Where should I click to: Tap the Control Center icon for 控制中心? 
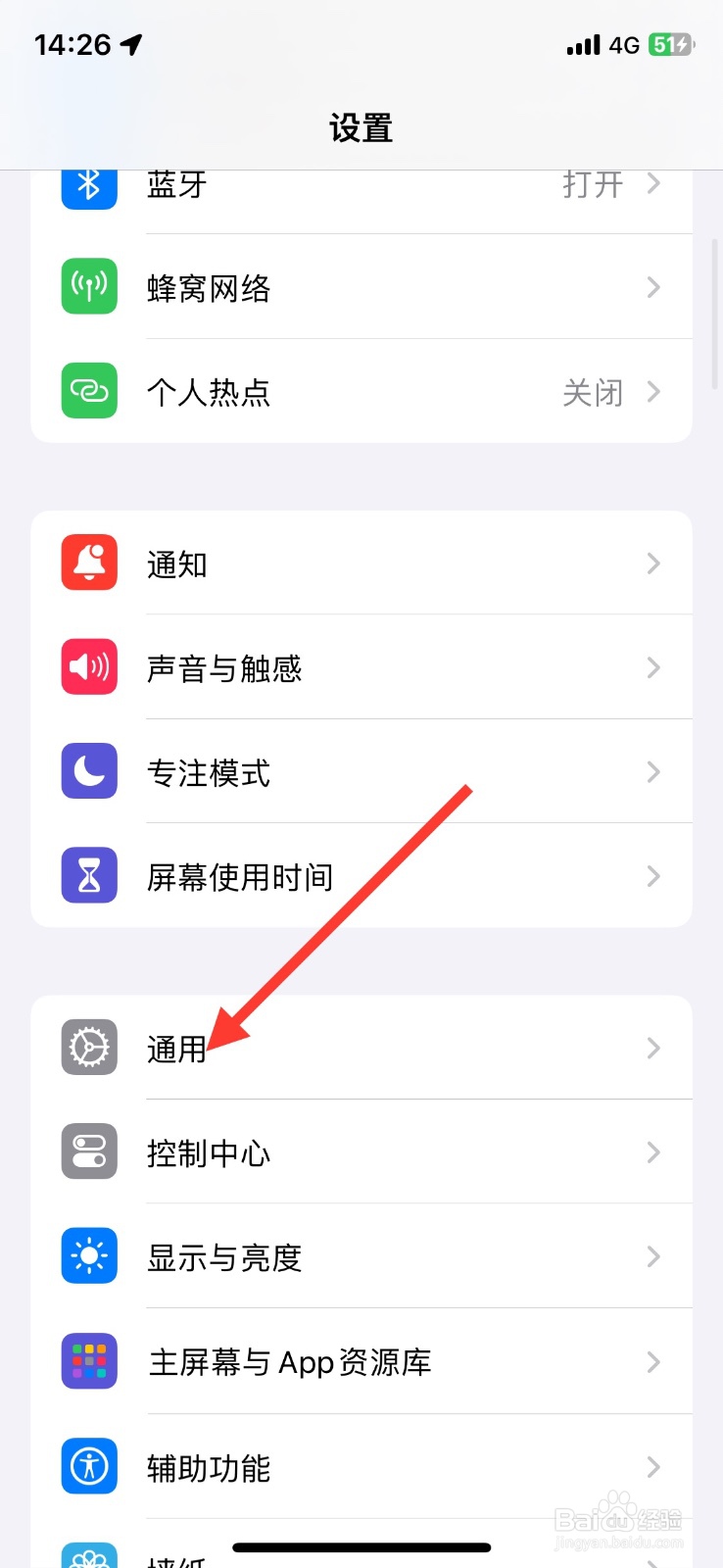(x=89, y=1151)
